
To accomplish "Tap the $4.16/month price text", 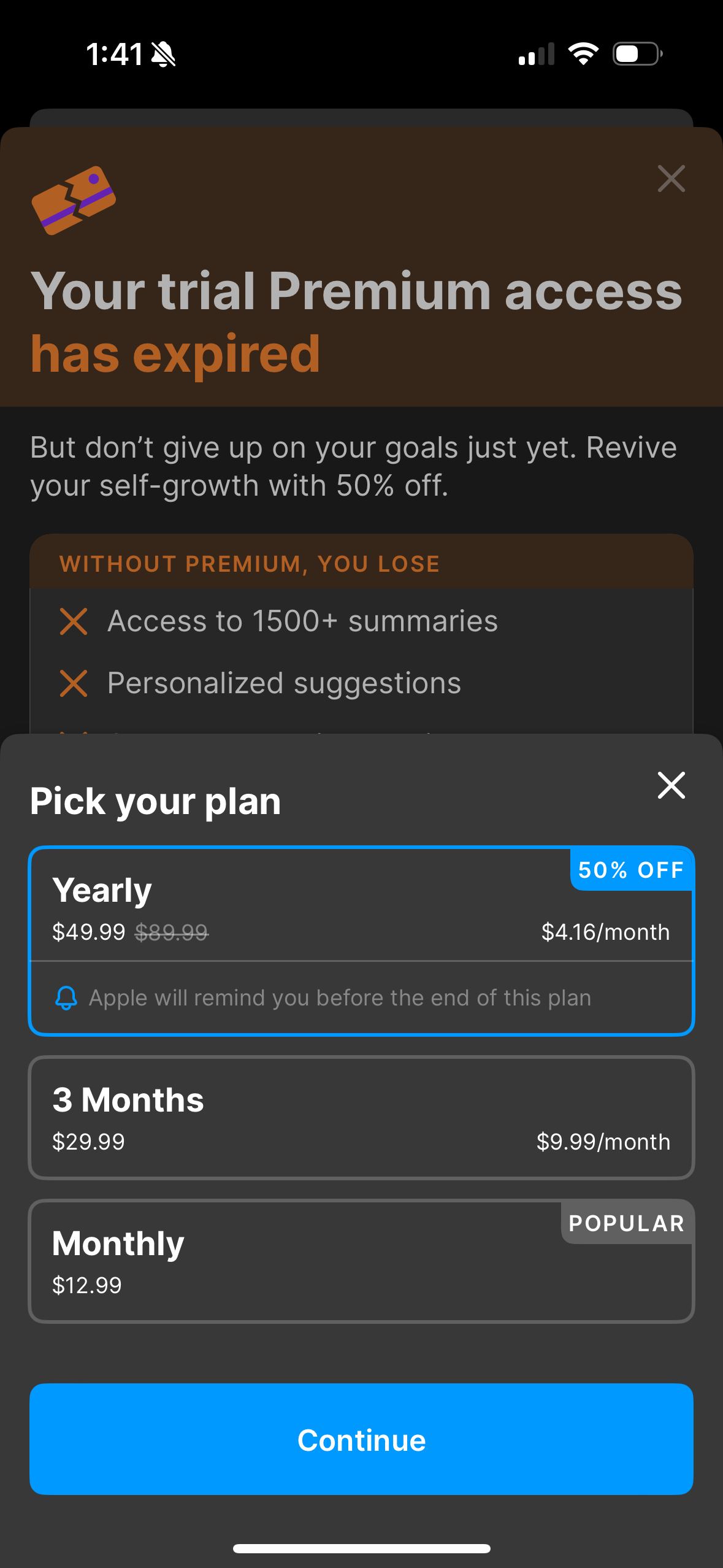I will (605, 932).
